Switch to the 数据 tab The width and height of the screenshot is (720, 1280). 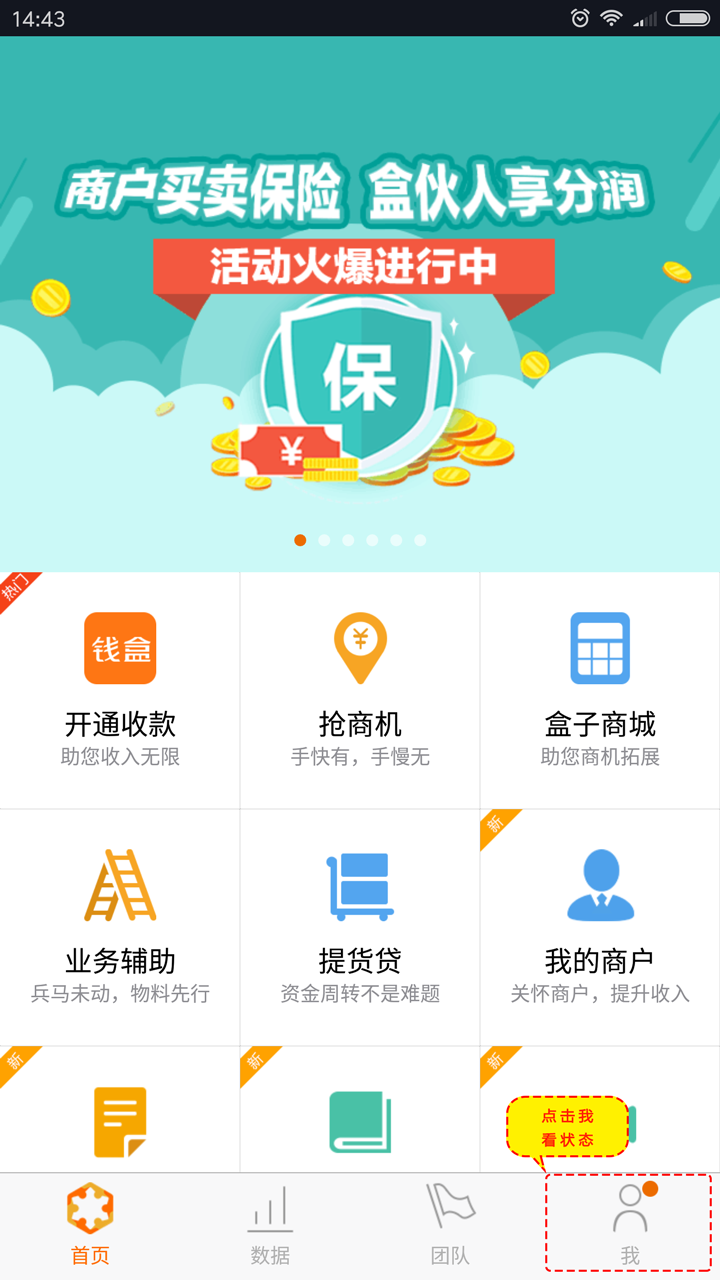click(270, 1226)
